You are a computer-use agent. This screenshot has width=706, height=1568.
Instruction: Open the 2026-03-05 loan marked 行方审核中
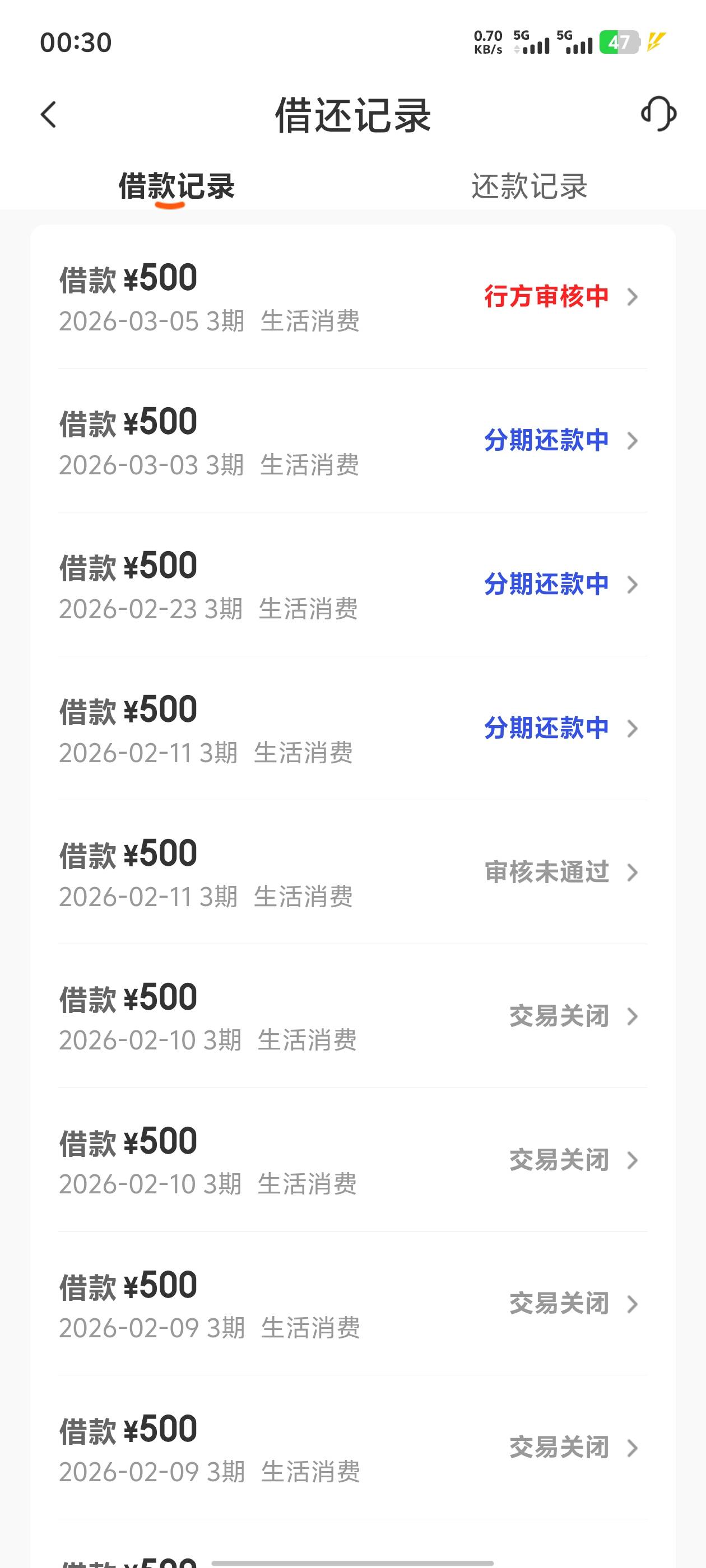pos(352,297)
